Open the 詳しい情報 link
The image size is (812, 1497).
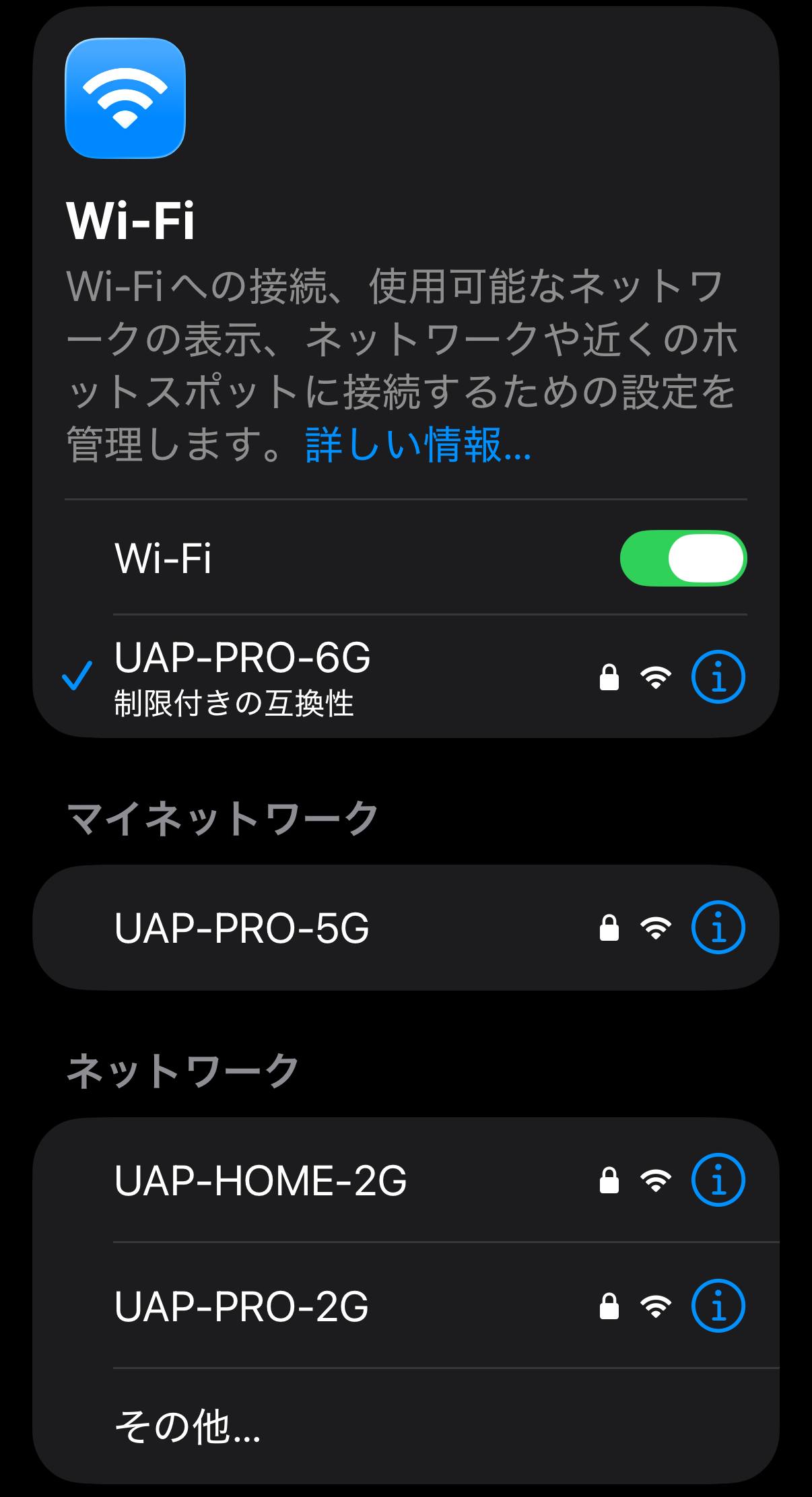417,445
